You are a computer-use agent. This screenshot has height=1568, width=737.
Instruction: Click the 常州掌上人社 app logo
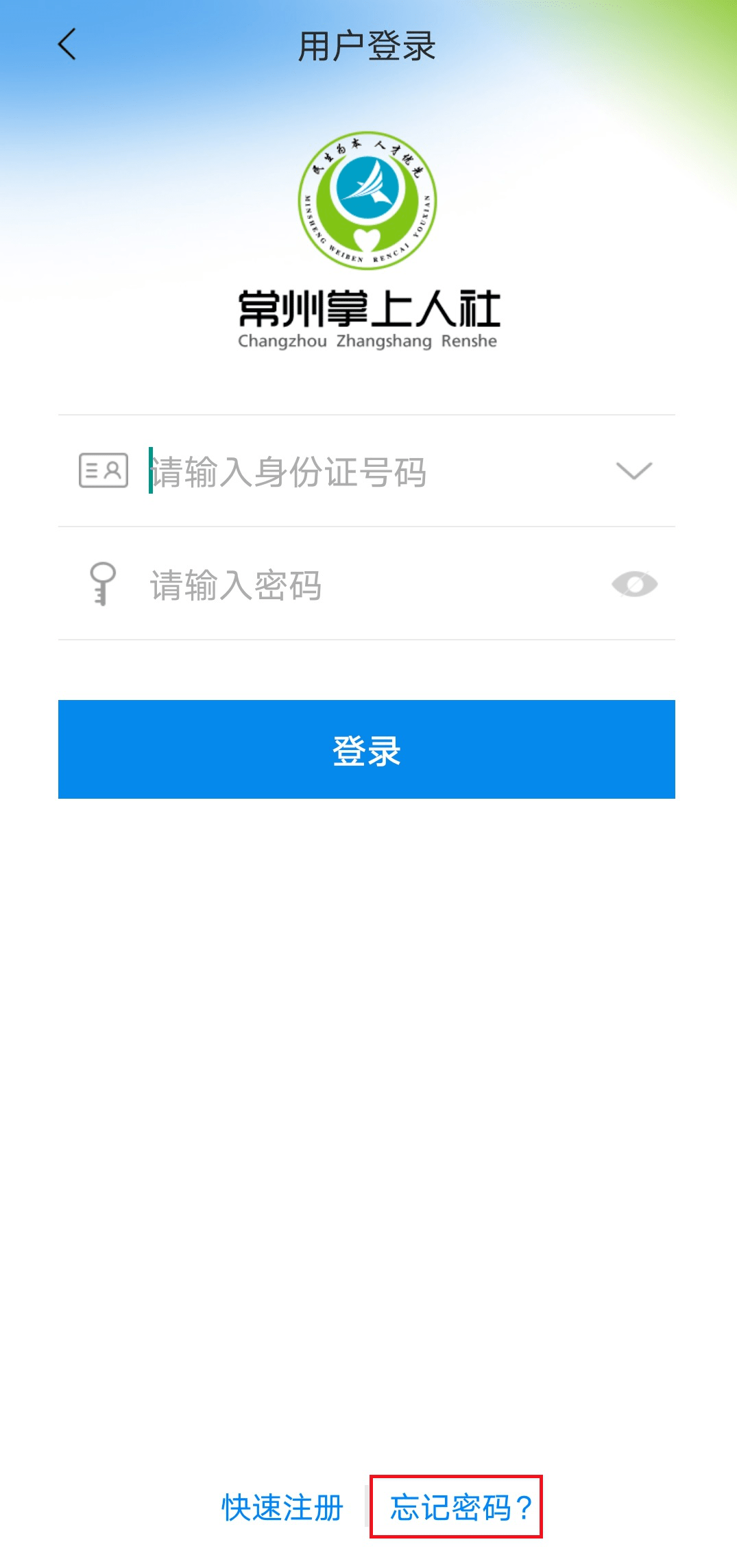(x=368, y=307)
